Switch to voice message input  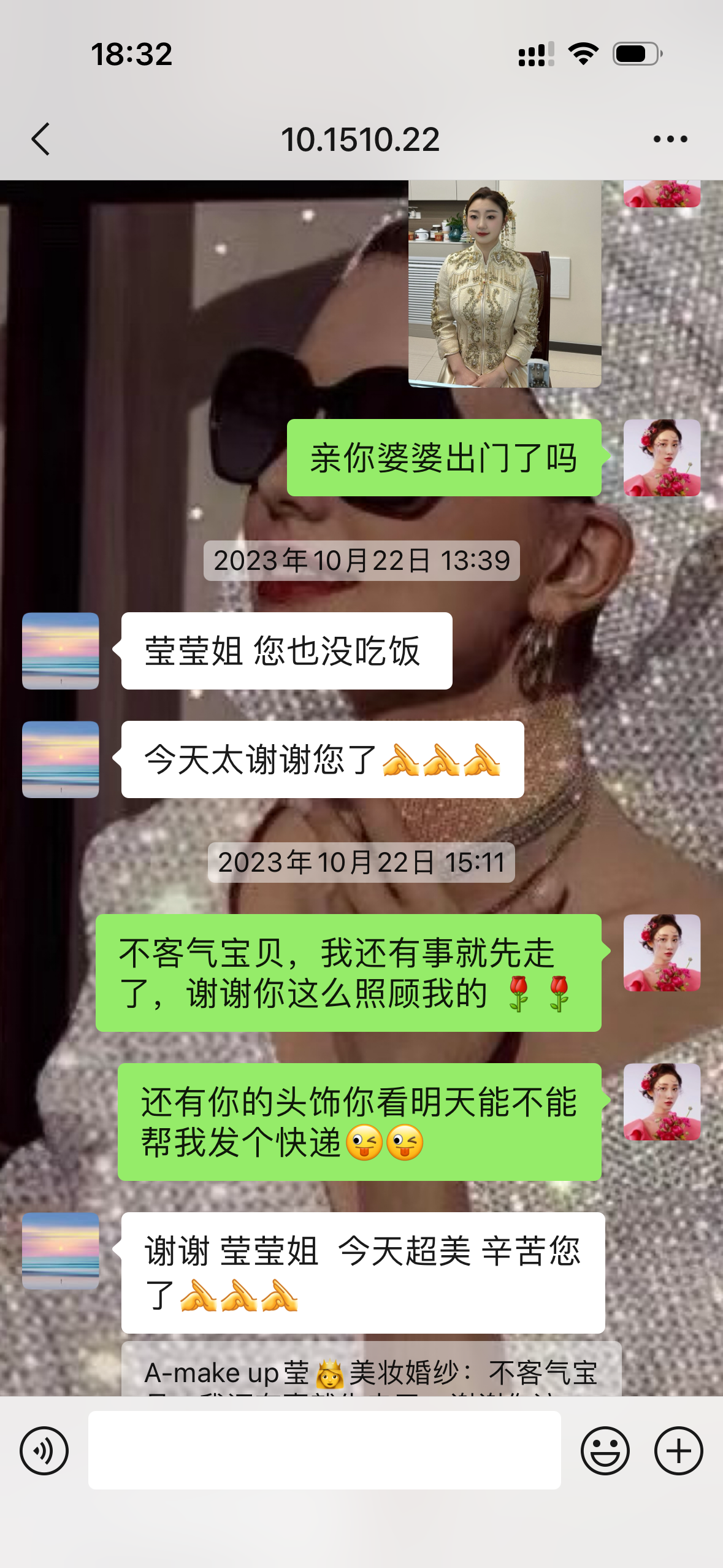pos(44,1451)
